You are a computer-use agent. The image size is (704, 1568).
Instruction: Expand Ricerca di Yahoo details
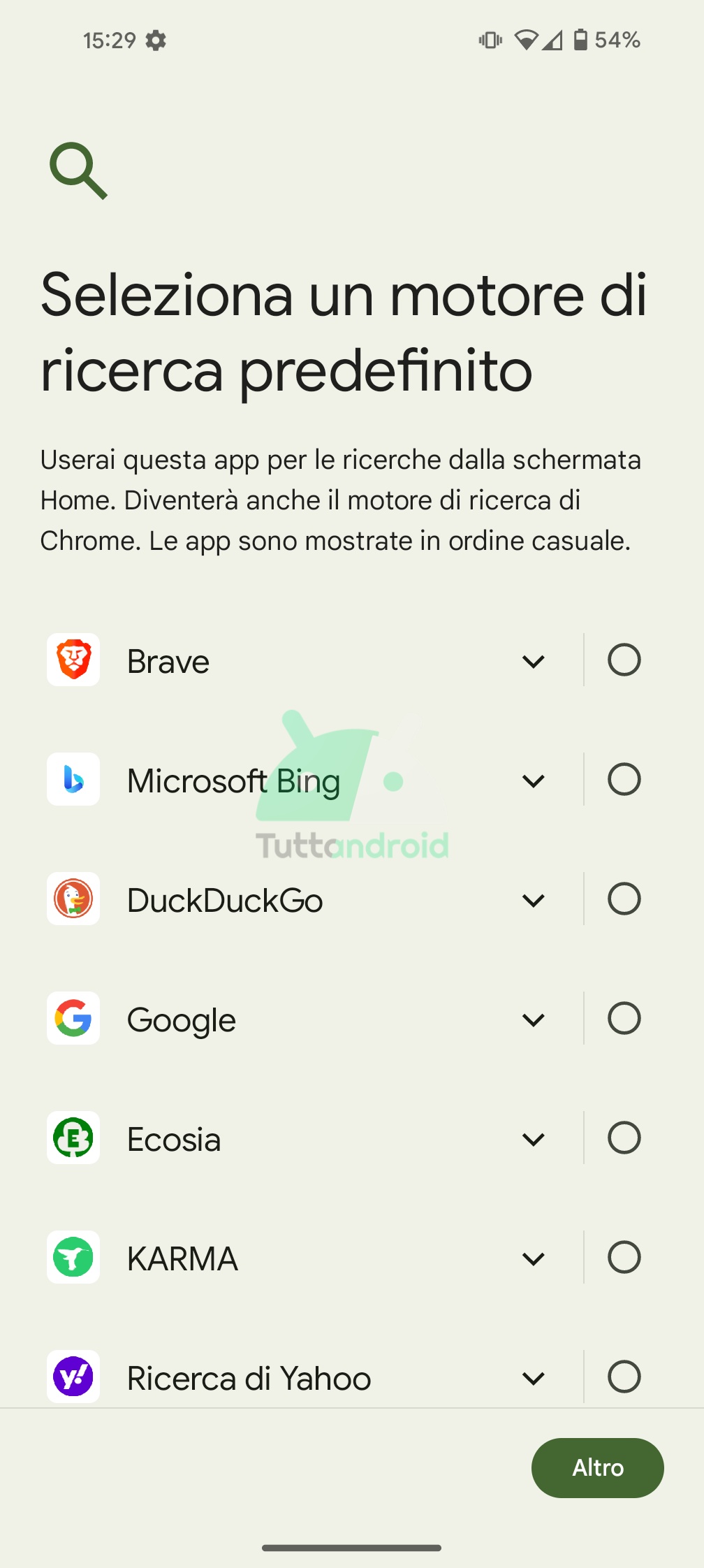533,1378
